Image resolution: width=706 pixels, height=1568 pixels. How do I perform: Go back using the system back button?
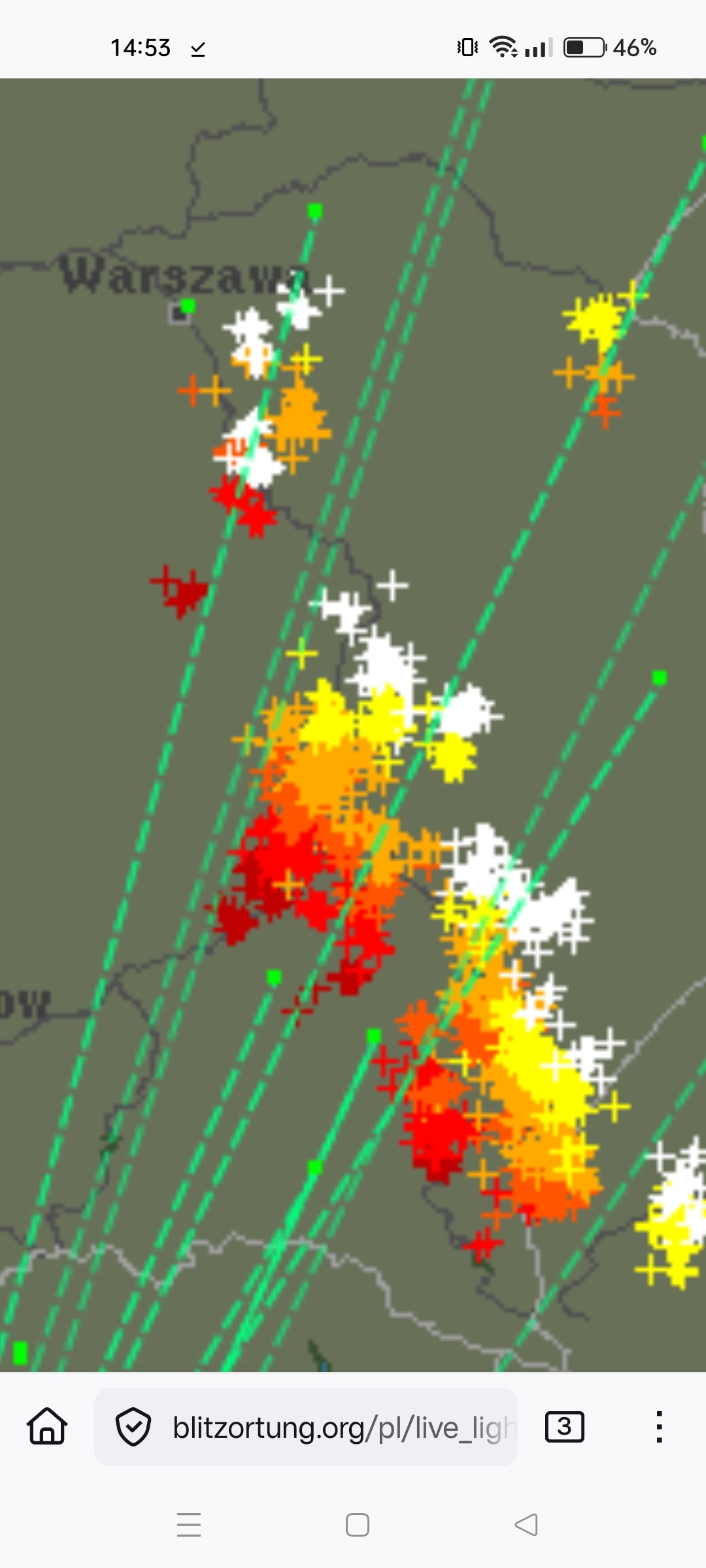tap(526, 1525)
